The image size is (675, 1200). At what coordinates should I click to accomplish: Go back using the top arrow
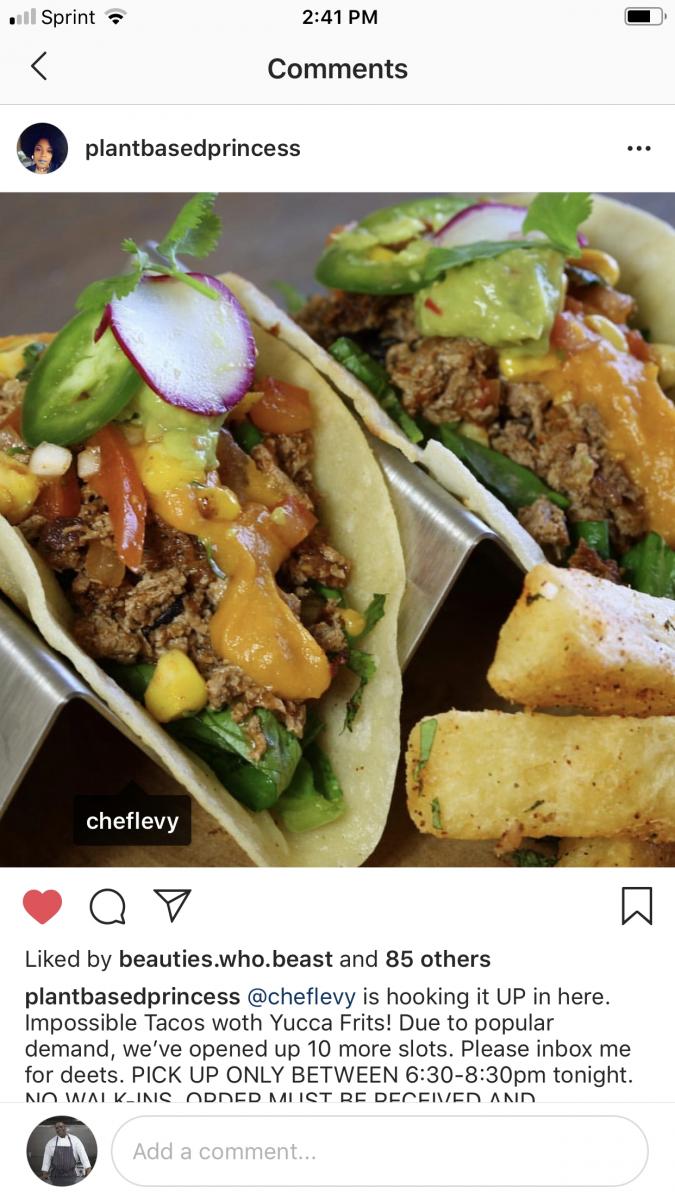click(x=38, y=67)
